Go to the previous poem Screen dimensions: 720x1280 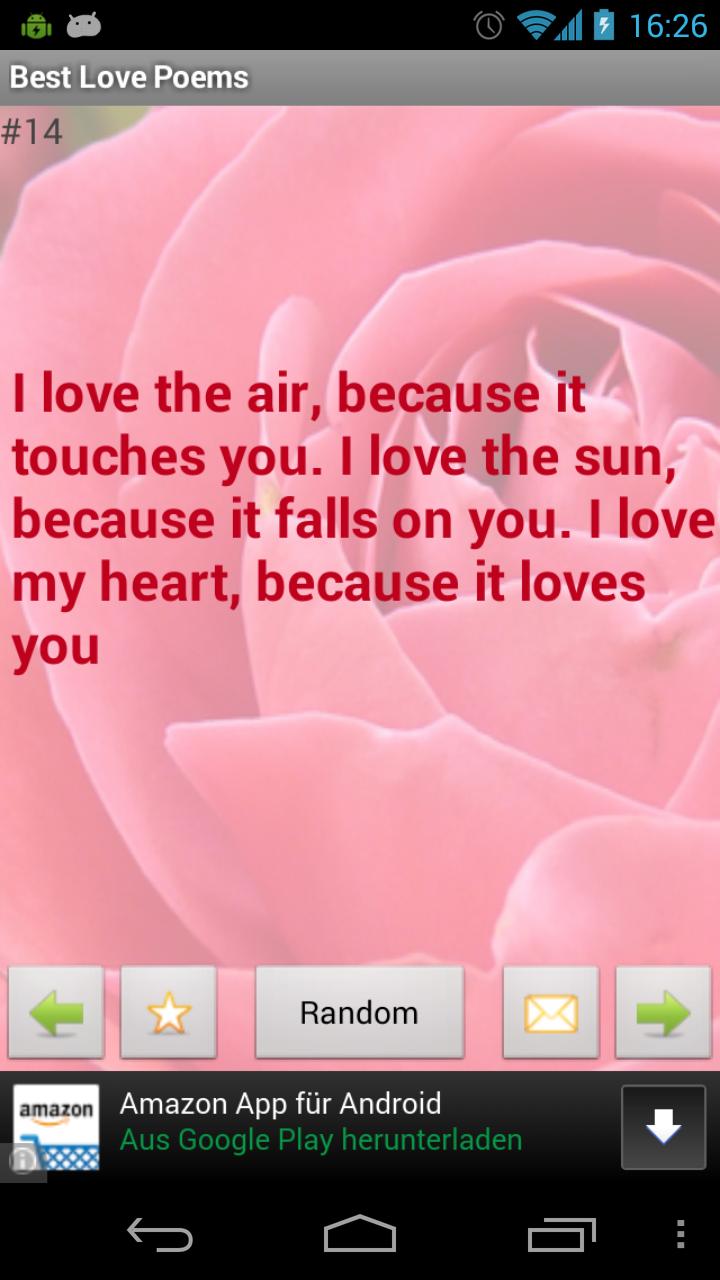[x=56, y=1012]
